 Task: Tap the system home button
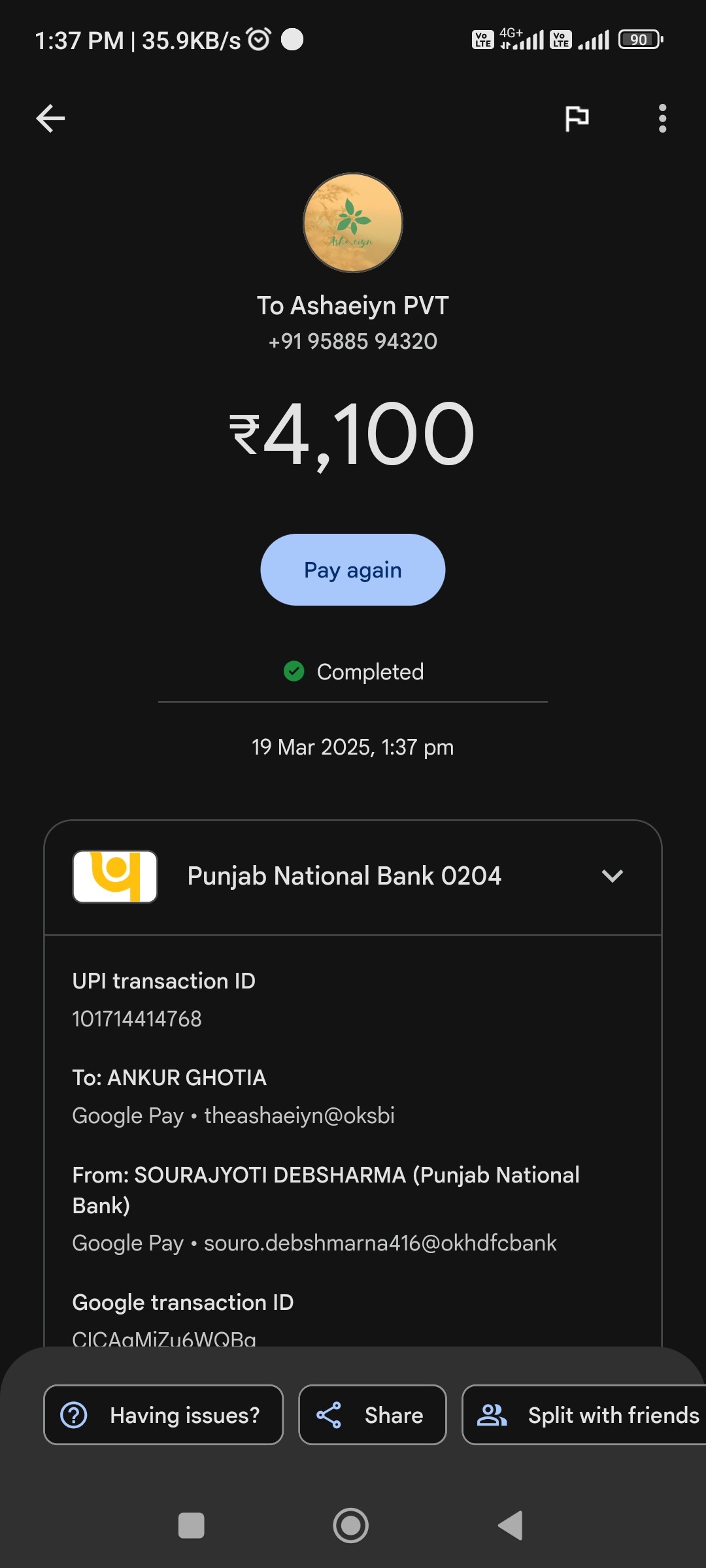pyautogui.click(x=351, y=1526)
